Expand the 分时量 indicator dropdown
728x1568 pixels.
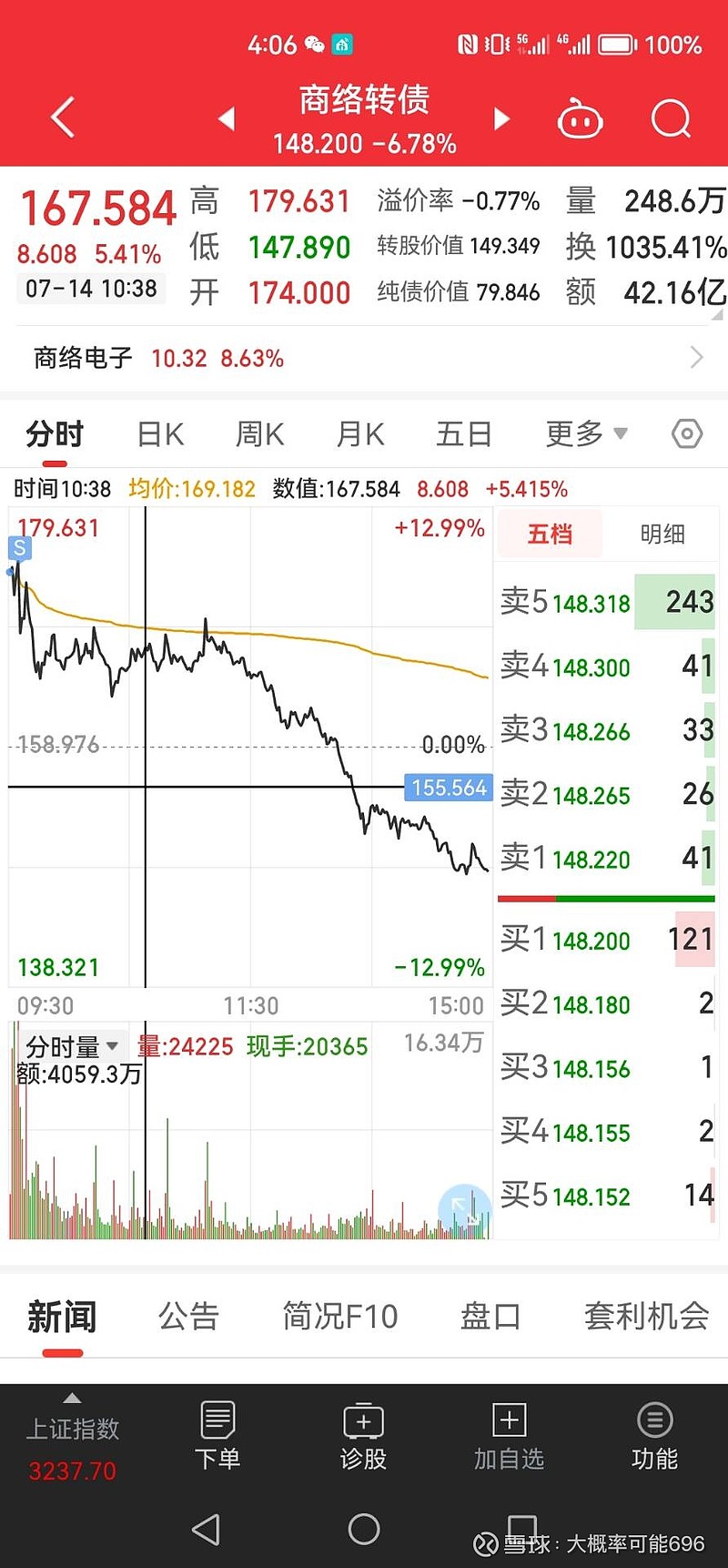[71, 1046]
